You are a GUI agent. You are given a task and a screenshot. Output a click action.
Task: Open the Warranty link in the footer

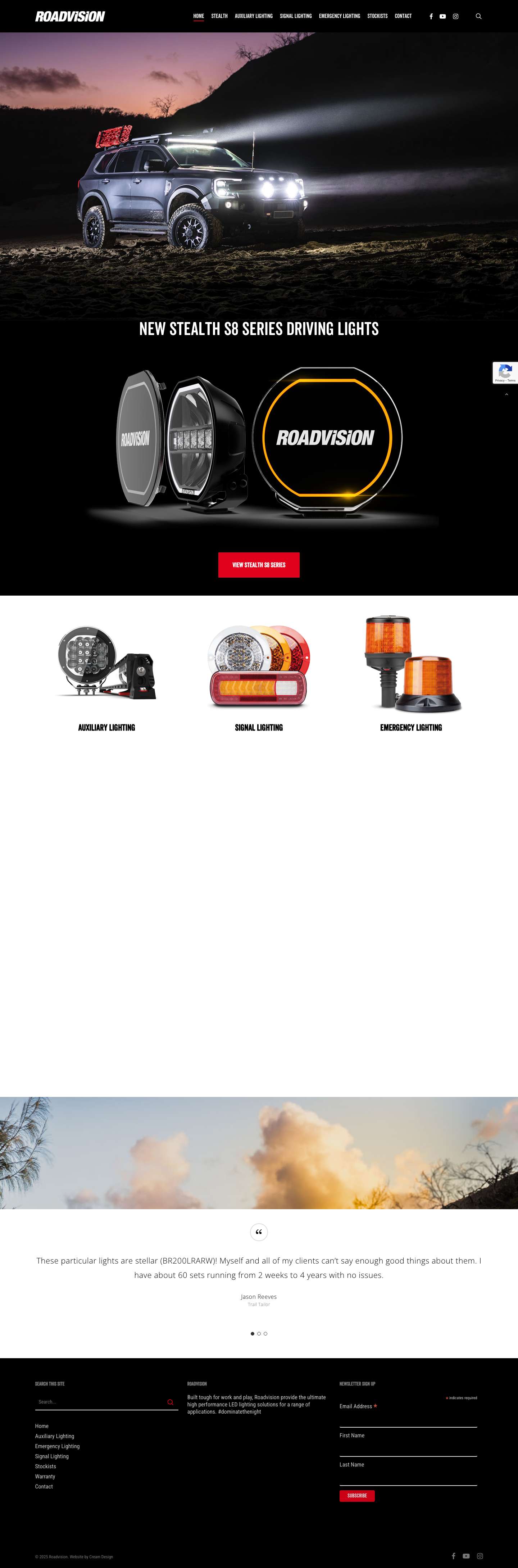[45, 1476]
